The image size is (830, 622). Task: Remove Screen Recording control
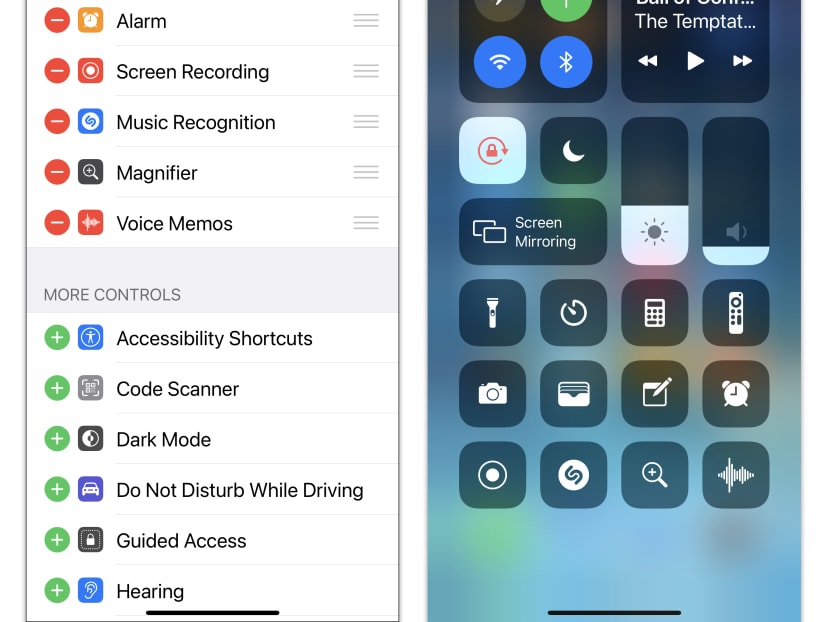click(x=57, y=71)
